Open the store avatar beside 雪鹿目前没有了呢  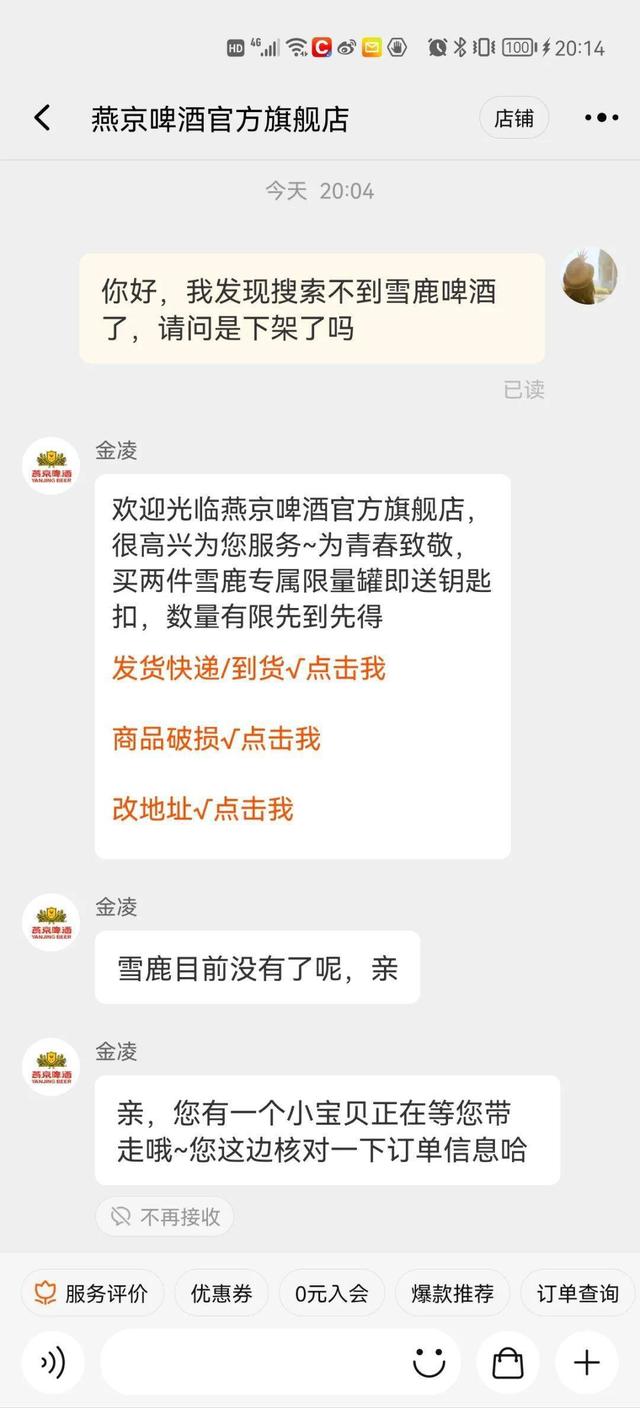pos(51,922)
